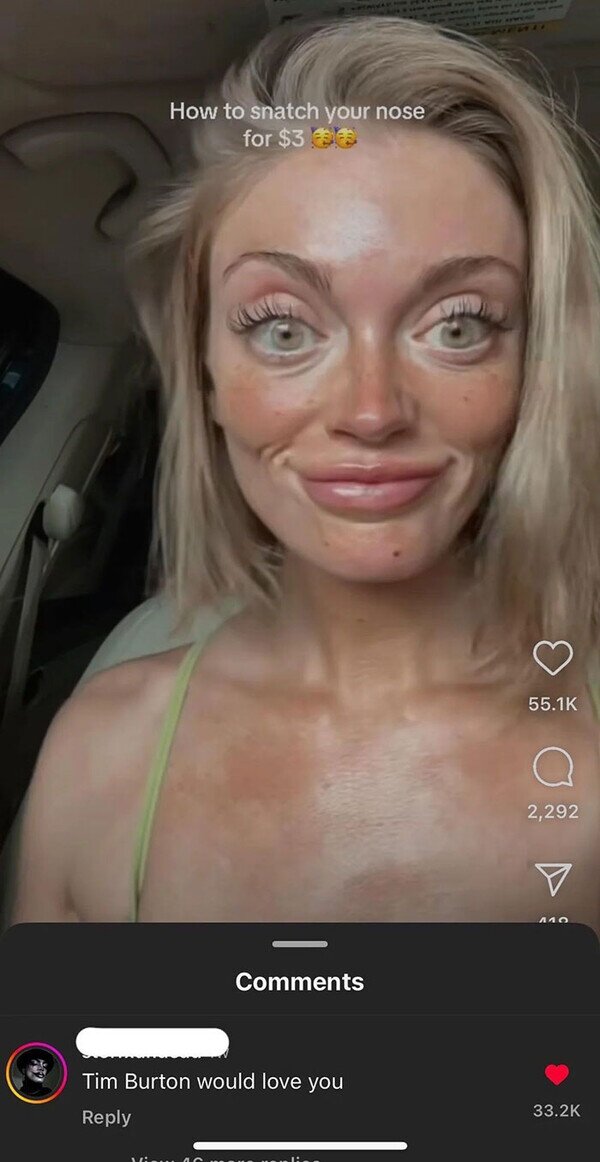Open the commenter's profile picture
Viewport: 600px width, 1162px height.
coord(36,1072)
